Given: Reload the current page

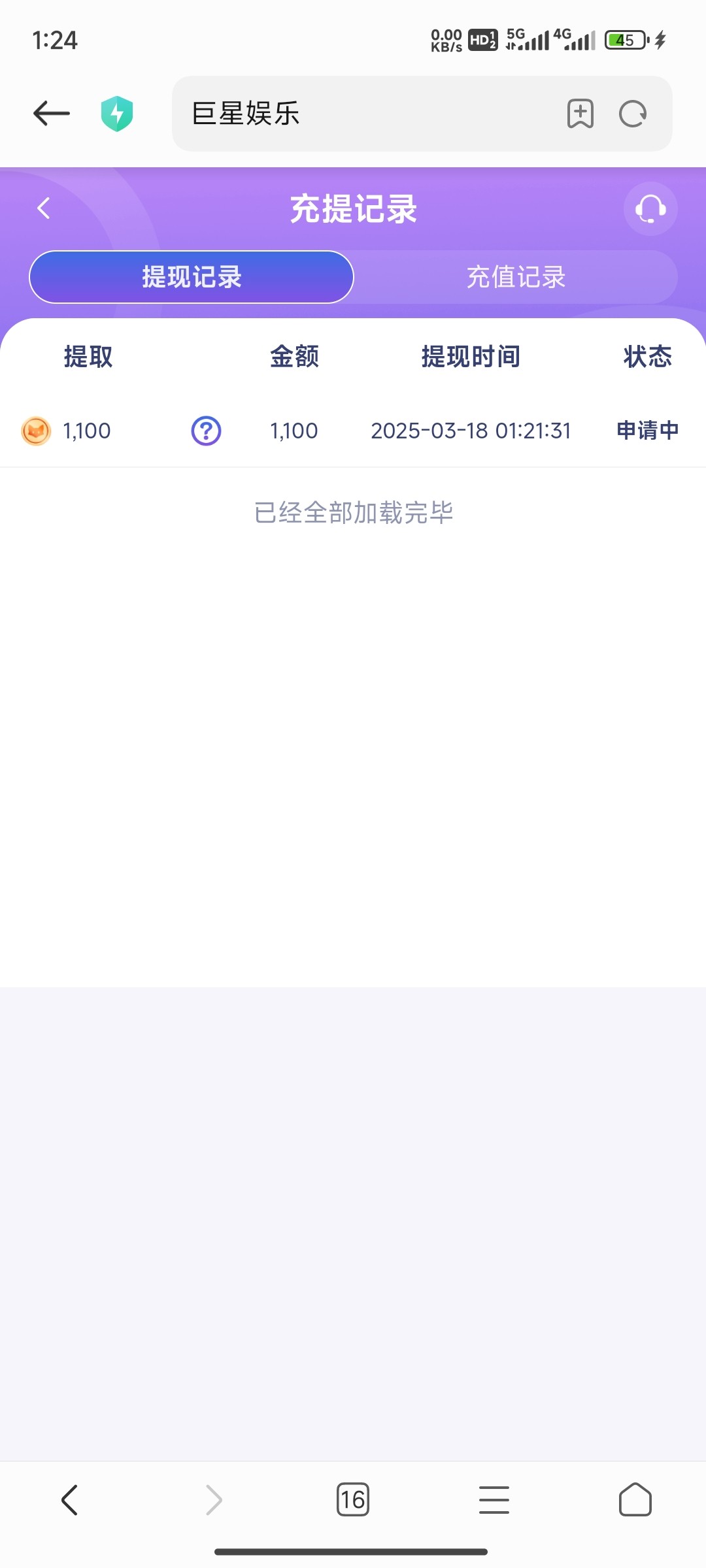Looking at the screenshot, I should tap(632, 114).
